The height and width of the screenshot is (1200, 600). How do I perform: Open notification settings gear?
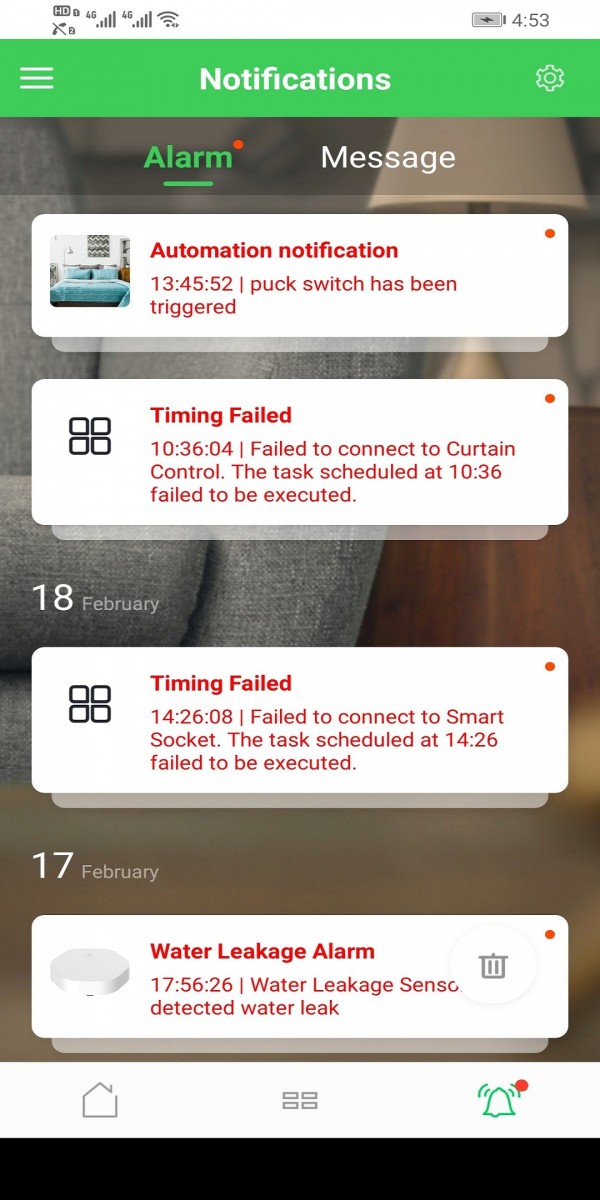click(x=550, y=79)
